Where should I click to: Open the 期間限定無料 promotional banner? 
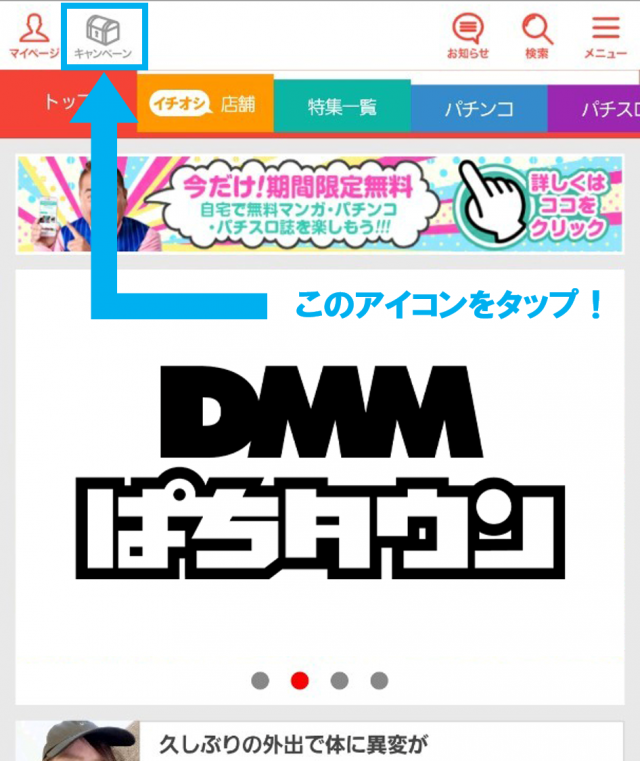click(x=320, y=203)
